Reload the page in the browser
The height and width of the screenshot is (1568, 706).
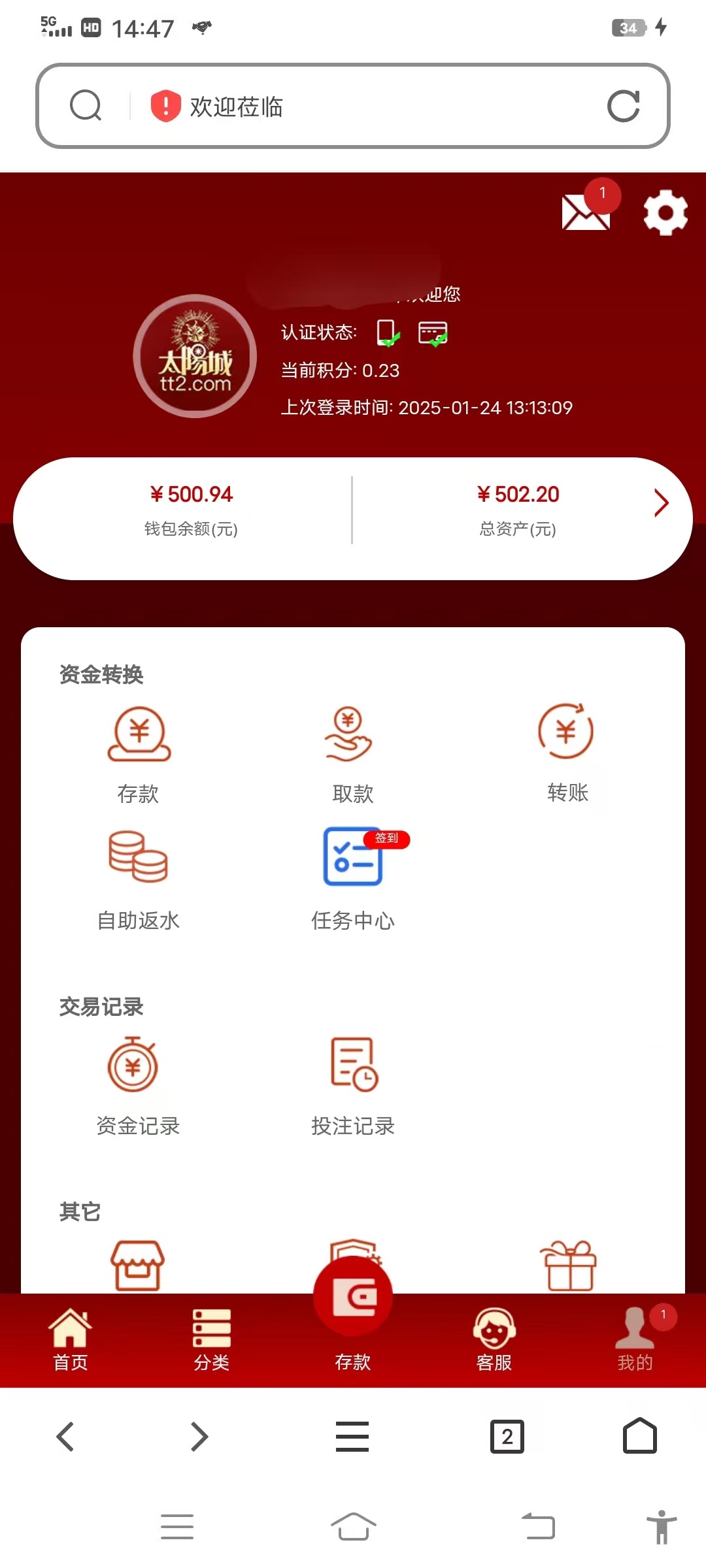[x=623, y=106]
